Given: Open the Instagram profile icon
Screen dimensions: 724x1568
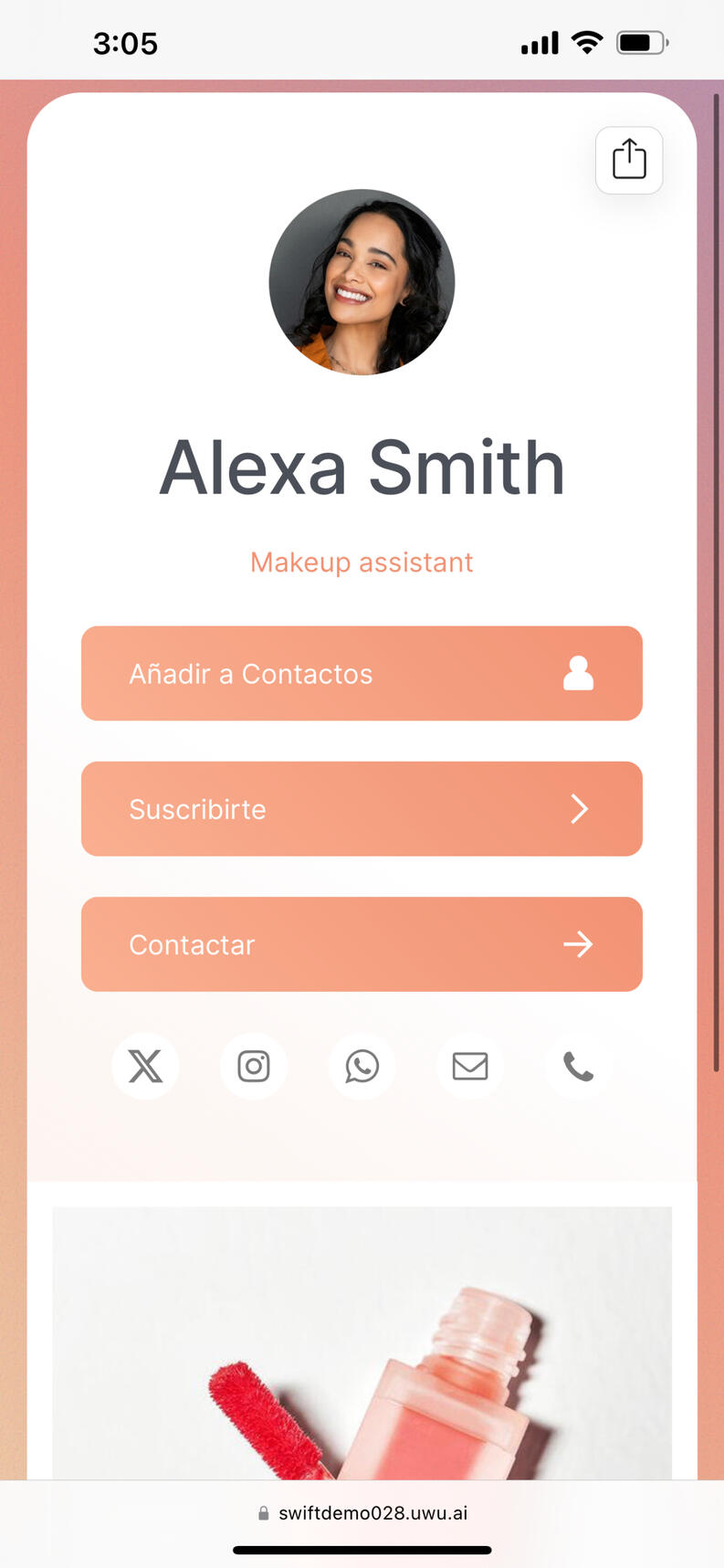Looking at the screenshot, I should click(254, 1066).
